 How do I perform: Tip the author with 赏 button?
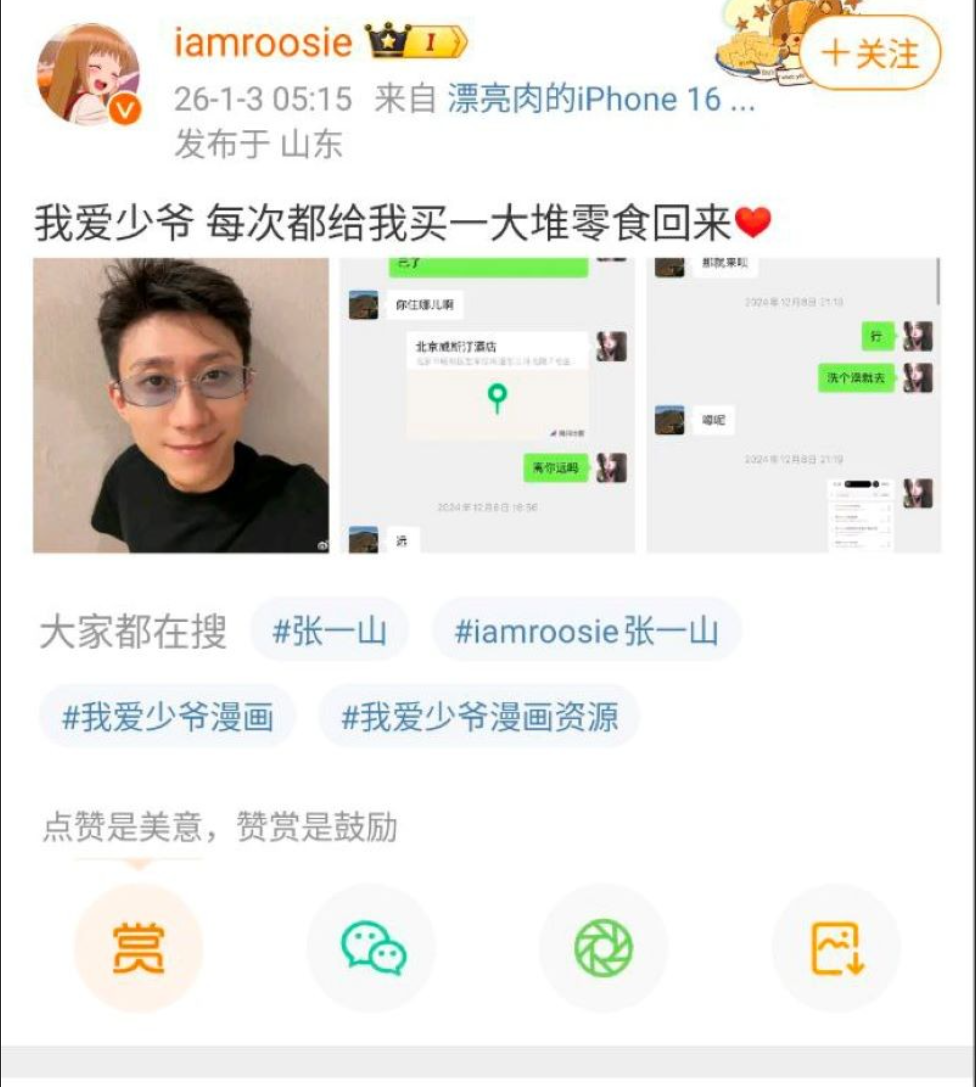[138, 948]
